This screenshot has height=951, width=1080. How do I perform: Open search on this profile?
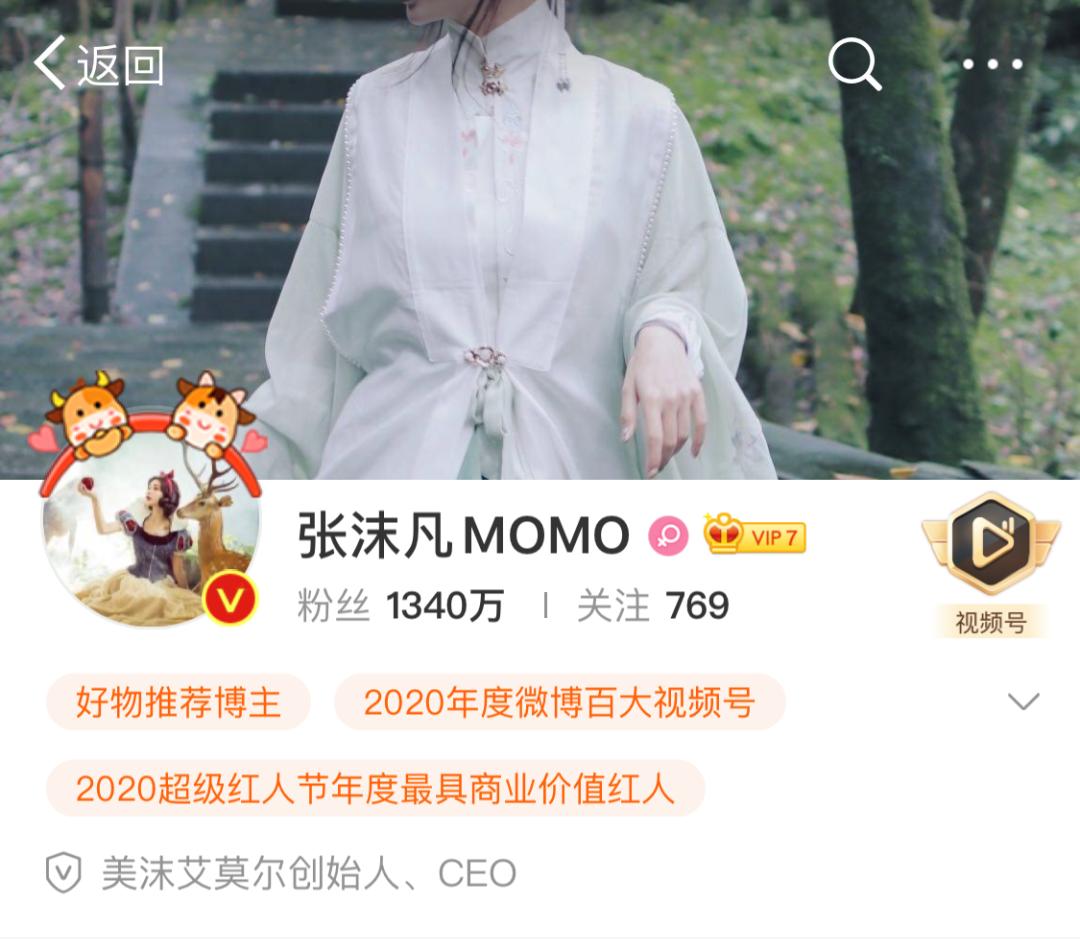click(854, 65)
